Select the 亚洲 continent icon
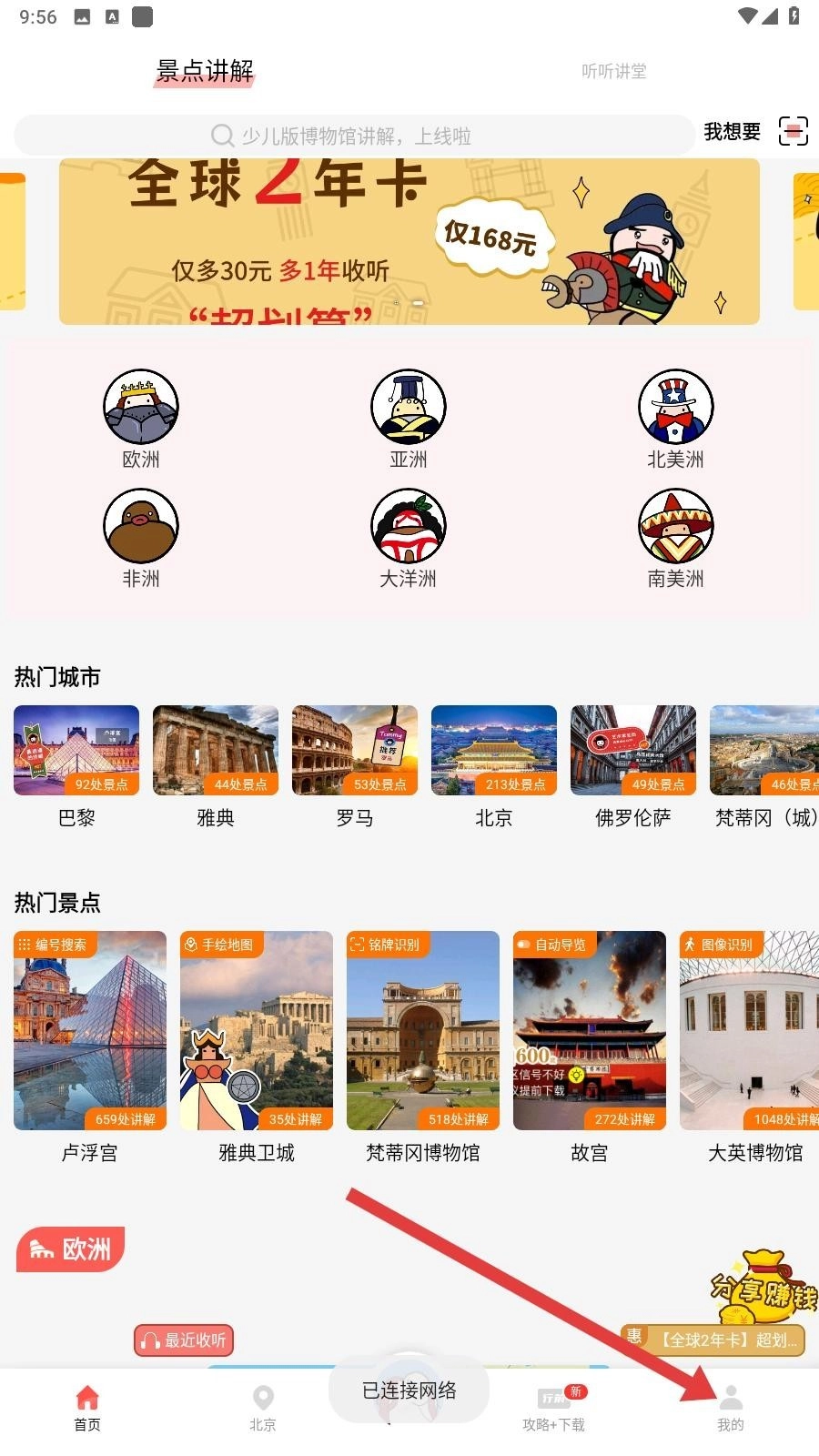The width and height of the screenshot is (819, 1456). [409, 408]
